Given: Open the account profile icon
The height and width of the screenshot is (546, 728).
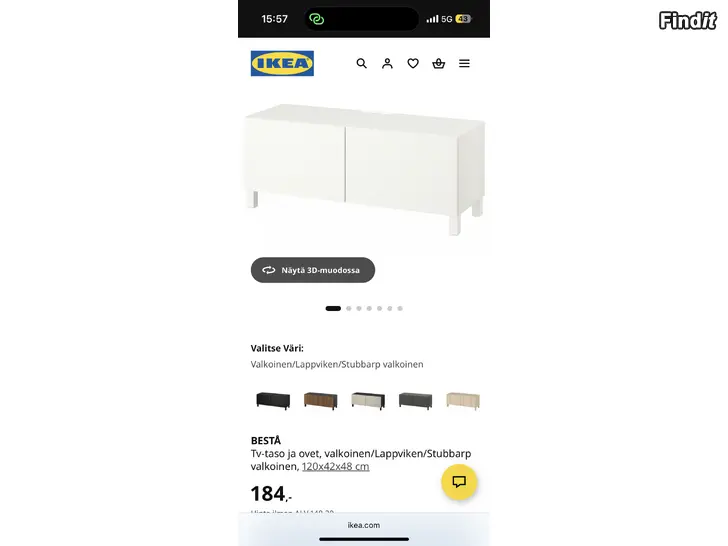Looking at the screenshot, I should (x=387, y=64).
